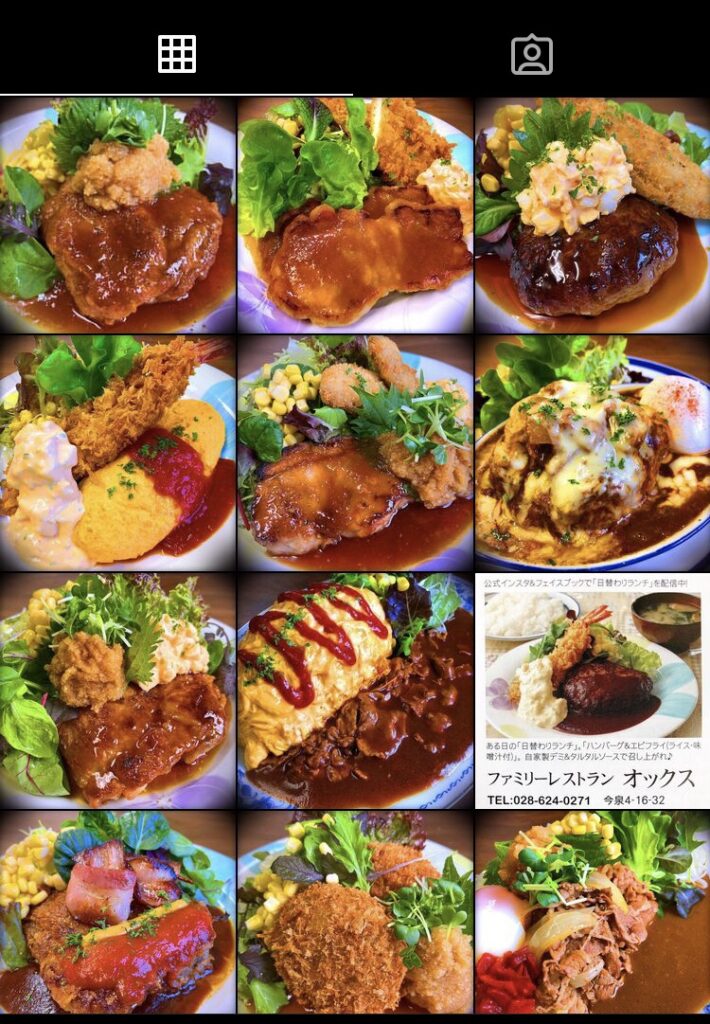The width and height of the screenshot is (710, 1024).
Task: Open the bacon and tomato-sauce hamburg post
Action: click(117, 915)
